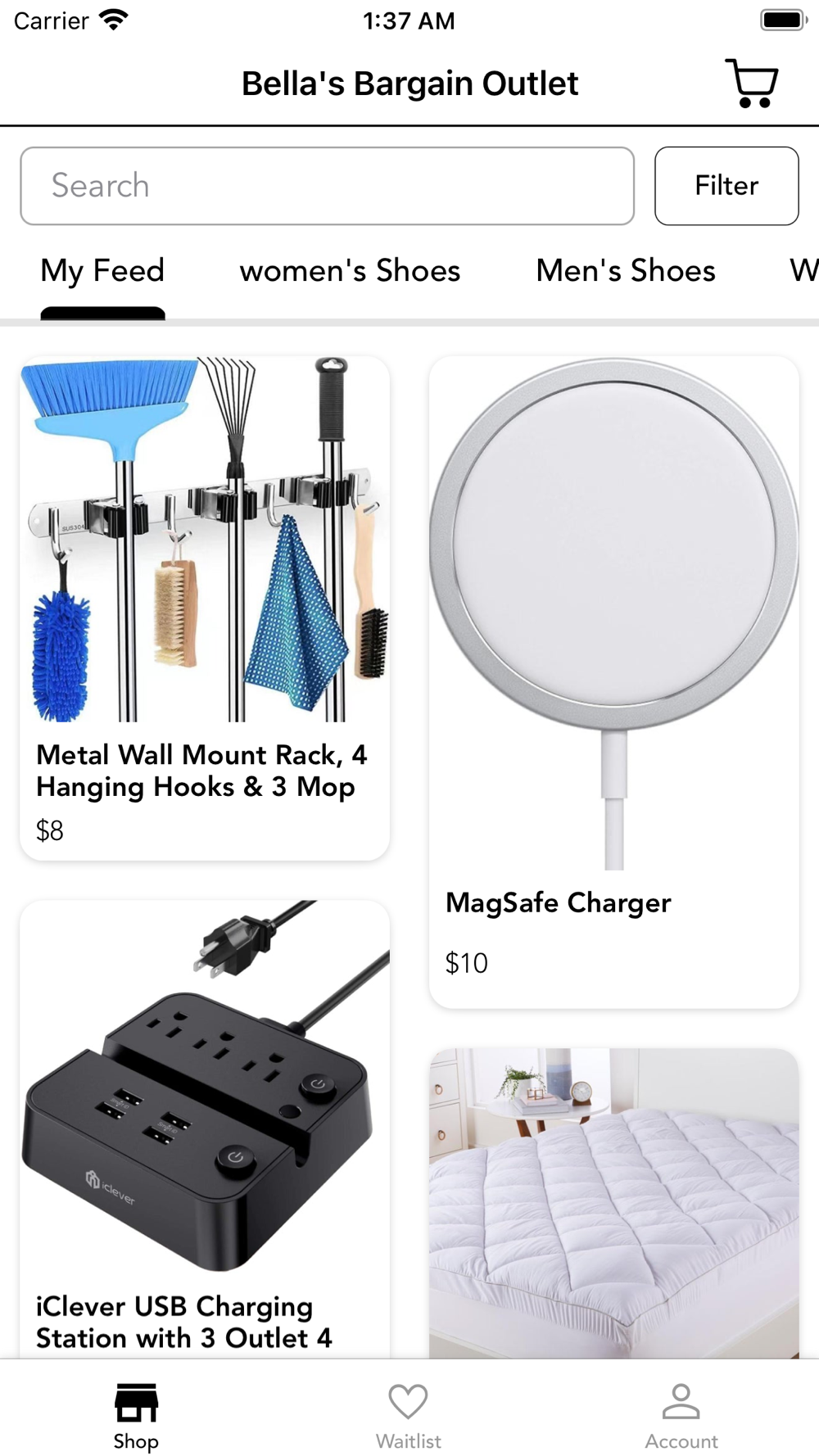Open the Metal Wall Mount Rack product
The image size is (819, 1456).
pyautogui.click(x=205, y=608)
